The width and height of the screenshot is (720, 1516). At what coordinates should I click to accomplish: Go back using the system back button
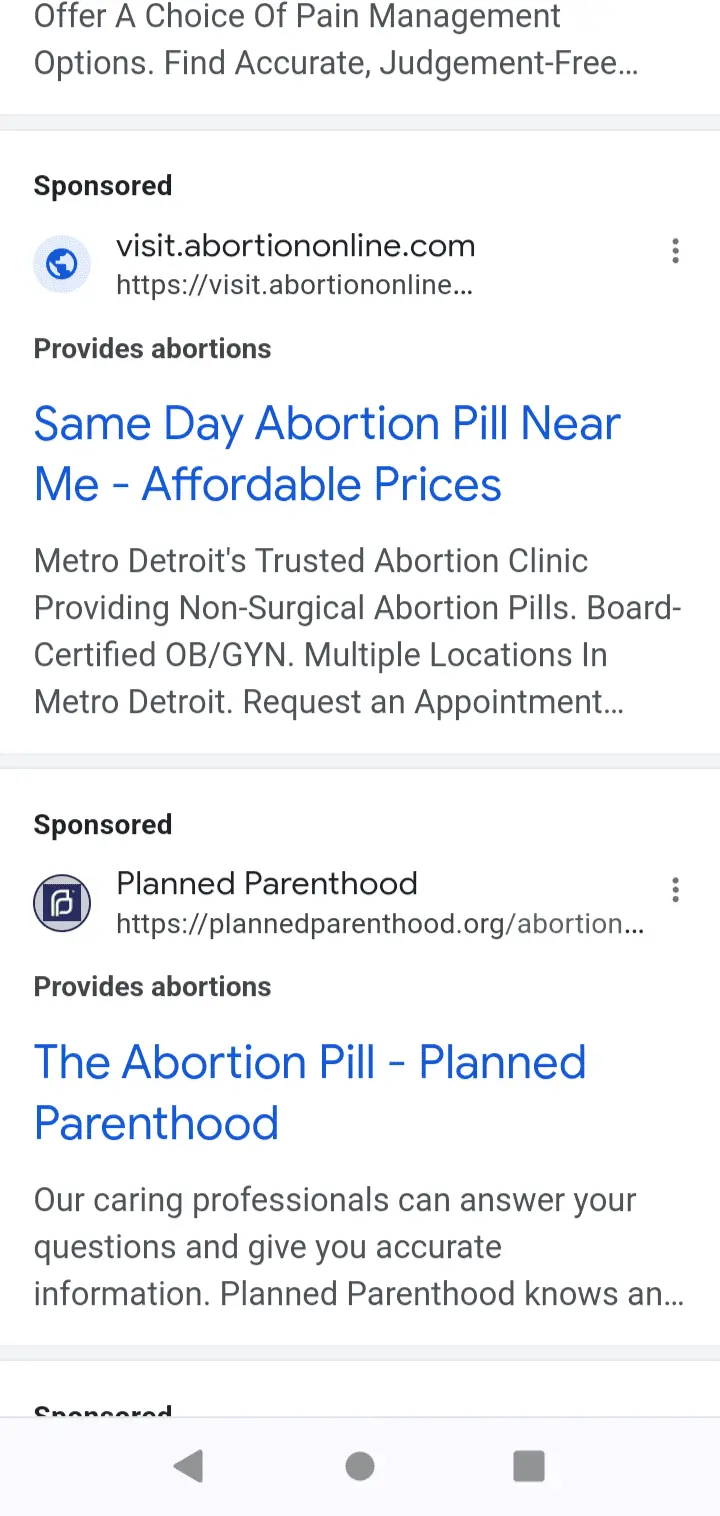pos(188,1466)
